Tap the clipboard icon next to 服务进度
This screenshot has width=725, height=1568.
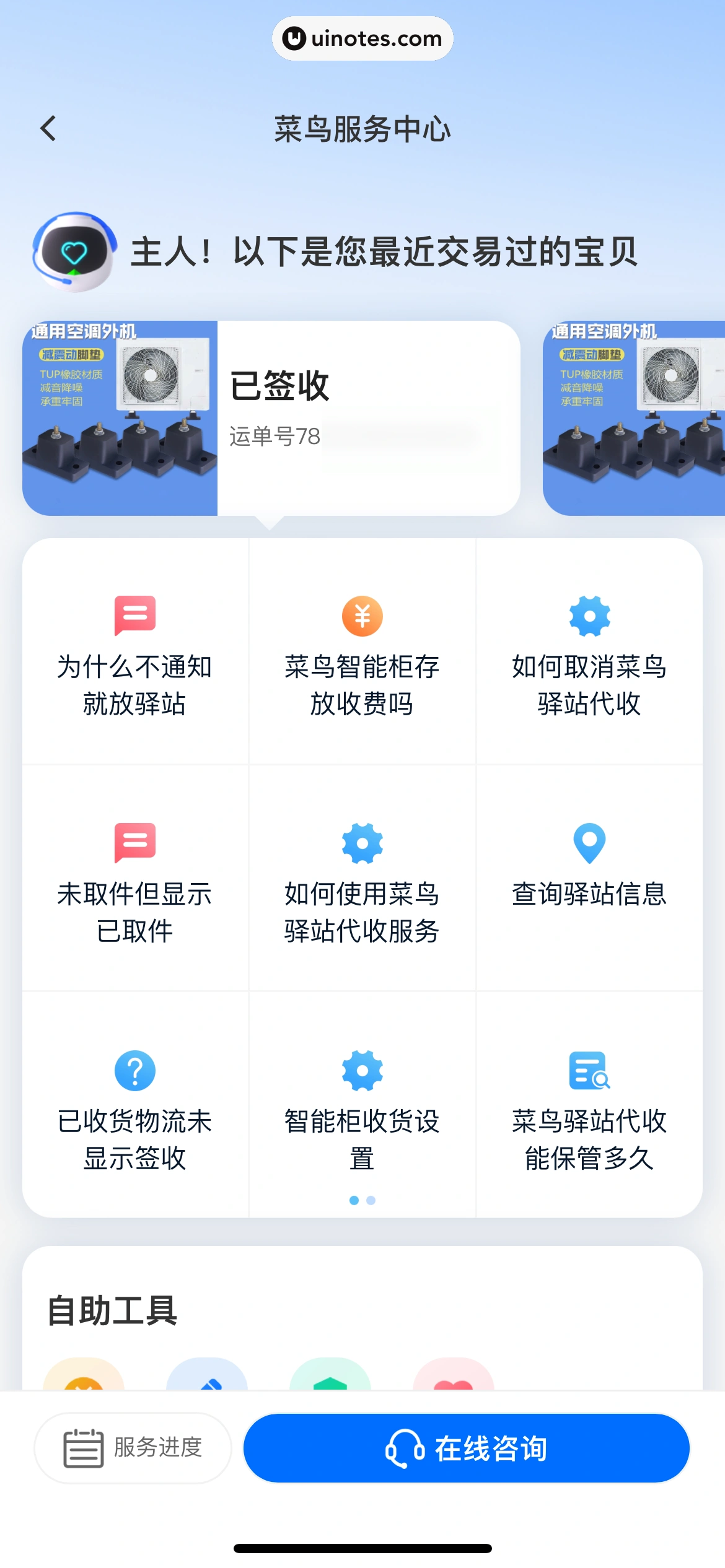(82, 1449)
